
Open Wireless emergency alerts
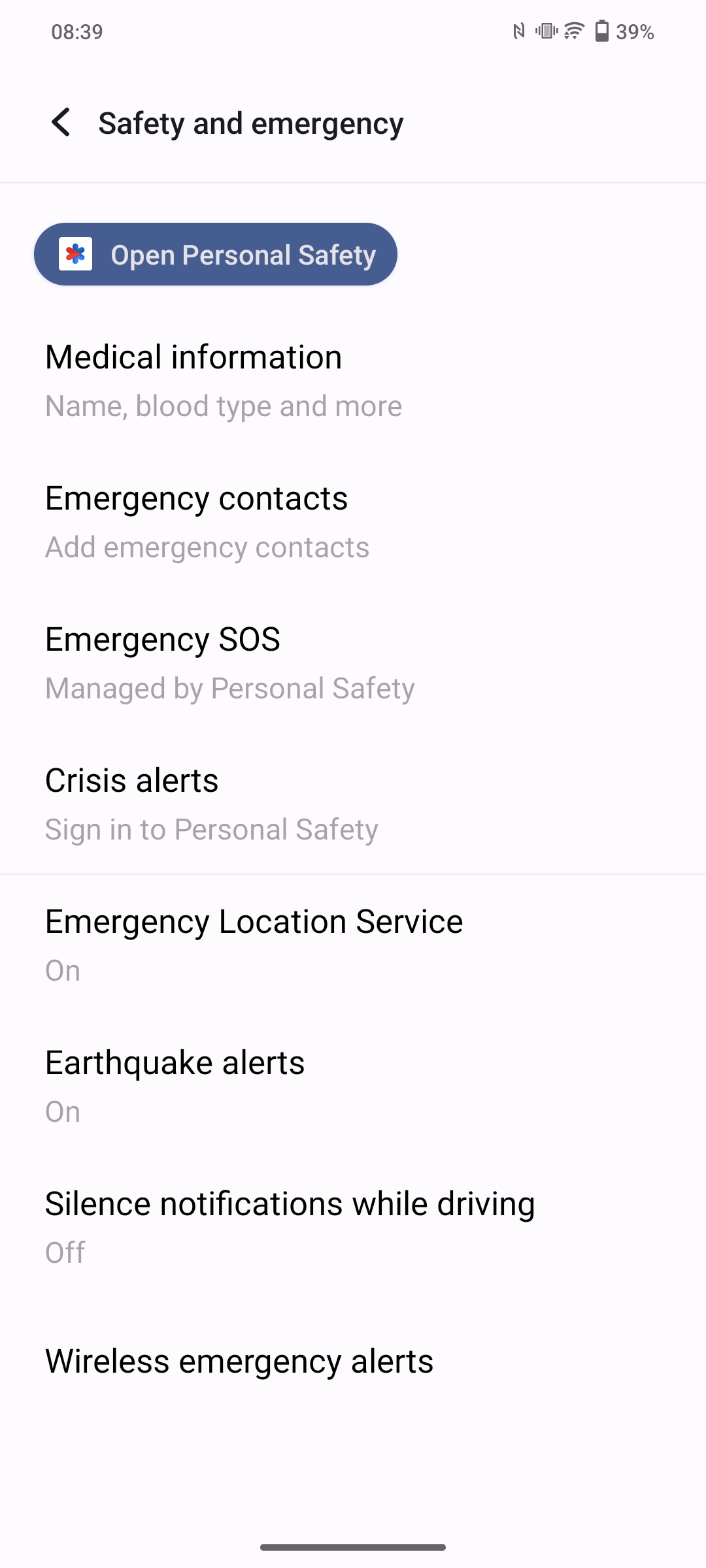[x=353, y=1362]
